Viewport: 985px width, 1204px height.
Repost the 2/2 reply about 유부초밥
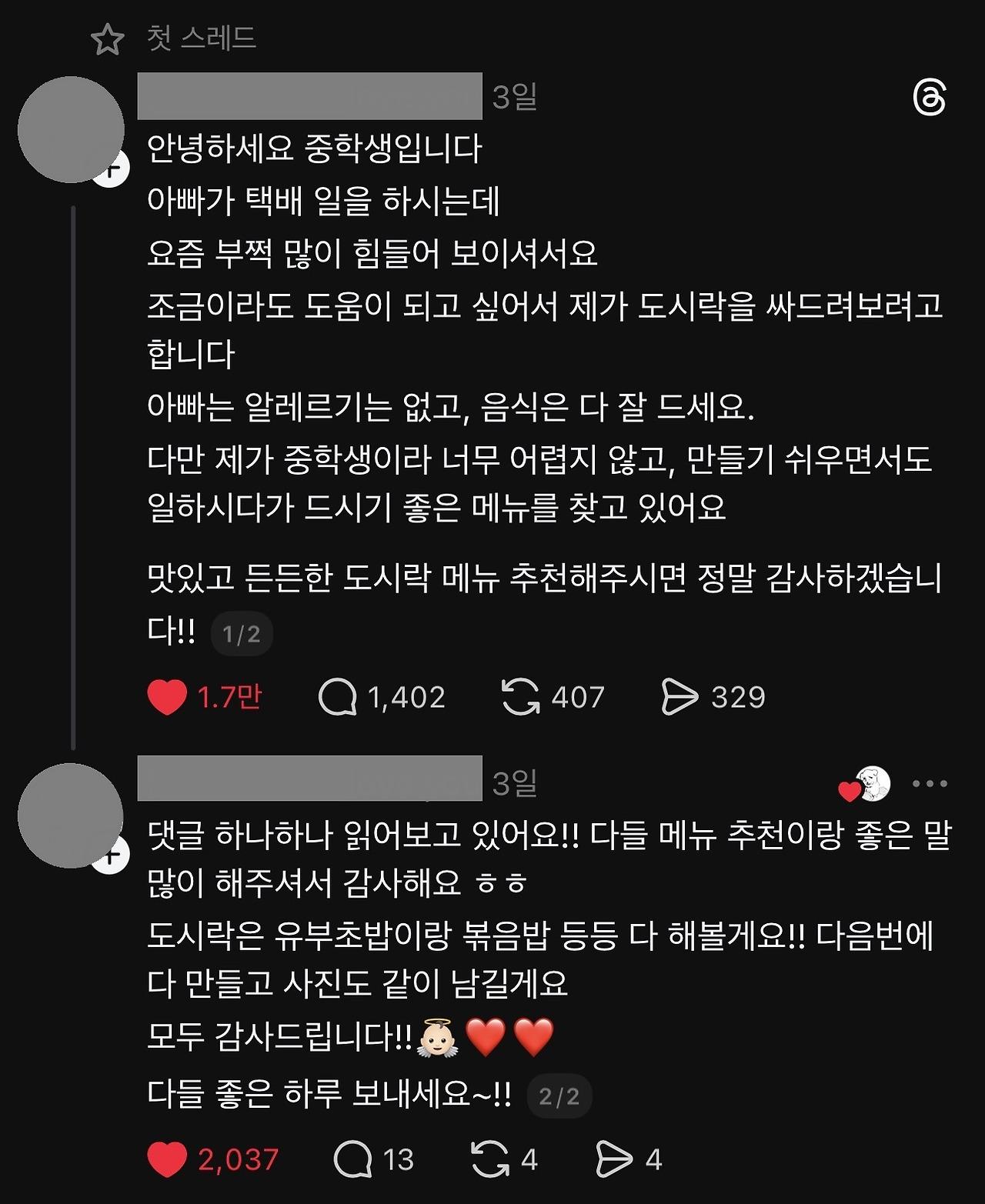pos(489,1159)
